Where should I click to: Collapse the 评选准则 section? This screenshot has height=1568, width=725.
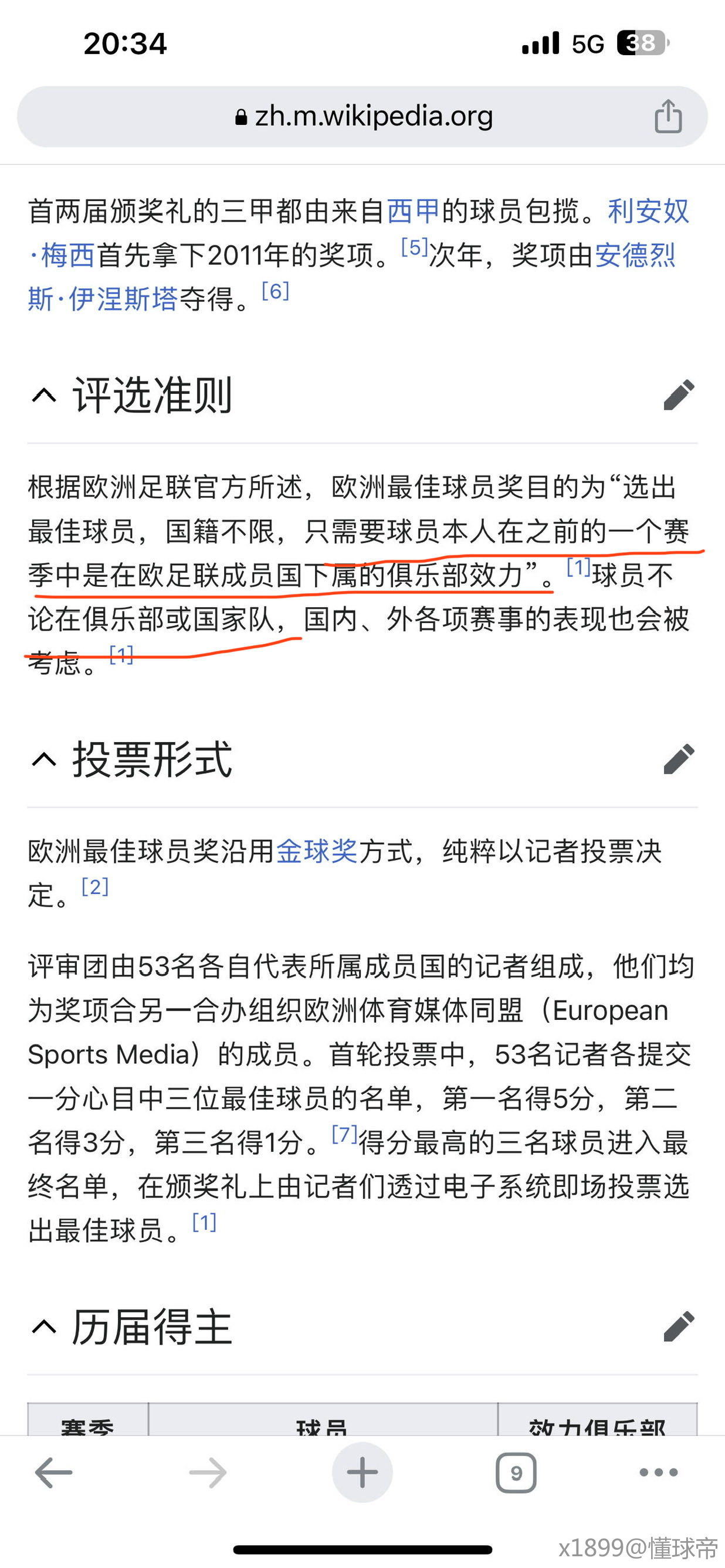[44, 396]
